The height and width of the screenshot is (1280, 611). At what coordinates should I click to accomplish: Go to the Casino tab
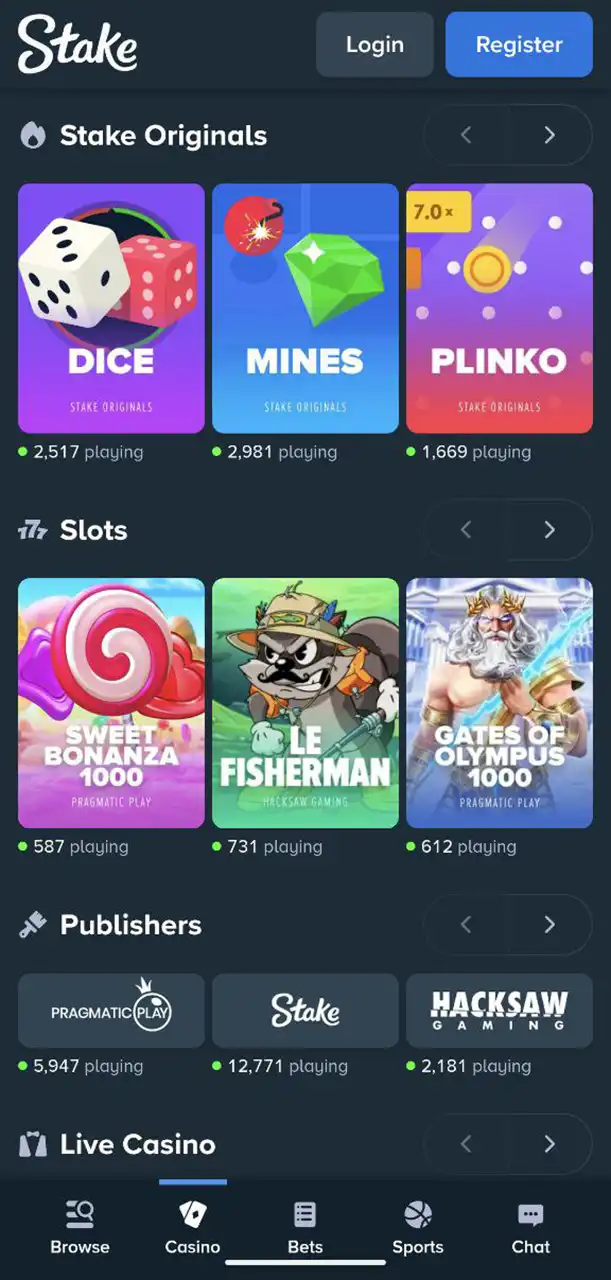point(192,1229)
